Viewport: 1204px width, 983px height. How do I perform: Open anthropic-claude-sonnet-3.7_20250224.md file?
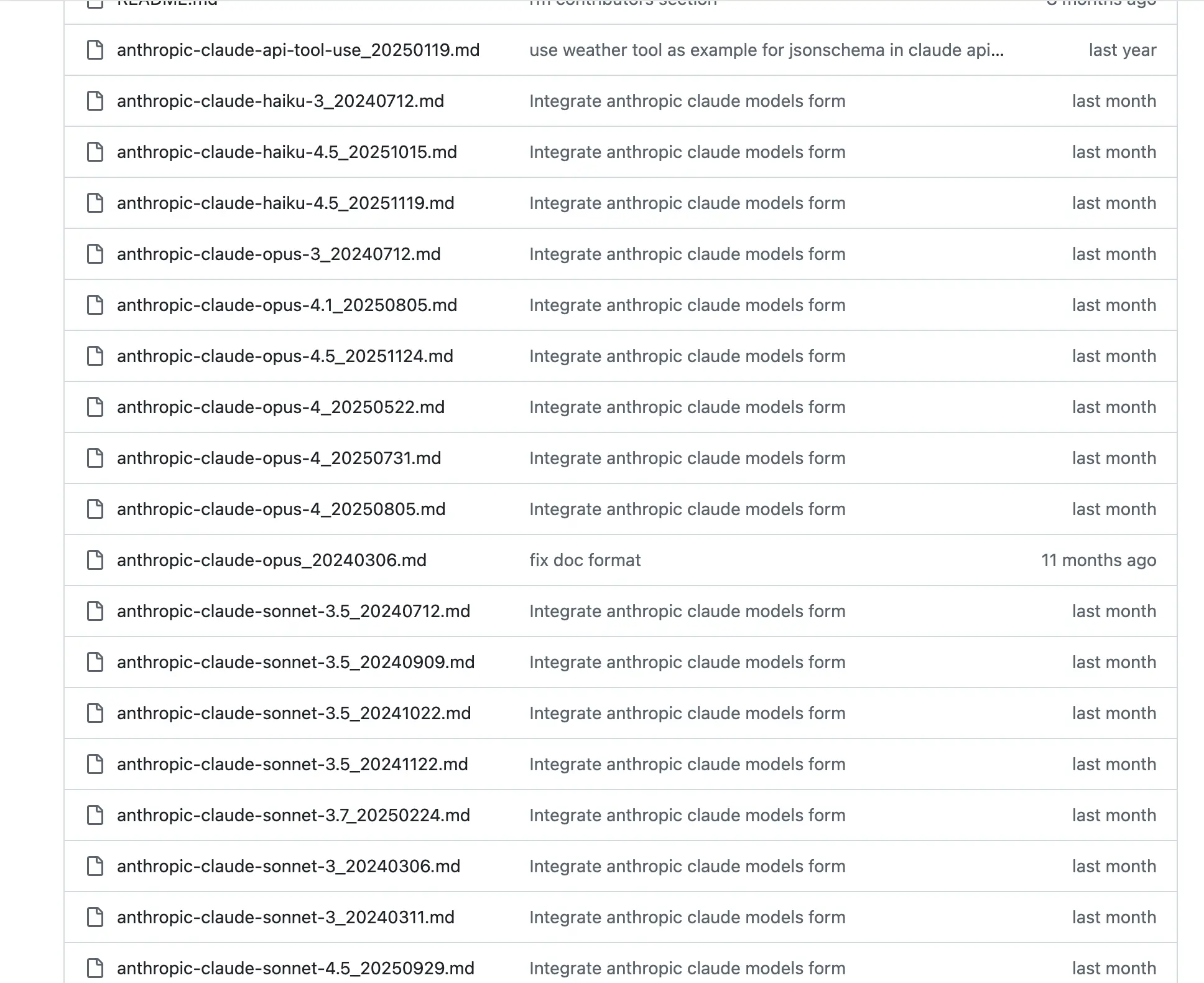tap(293, 816)
